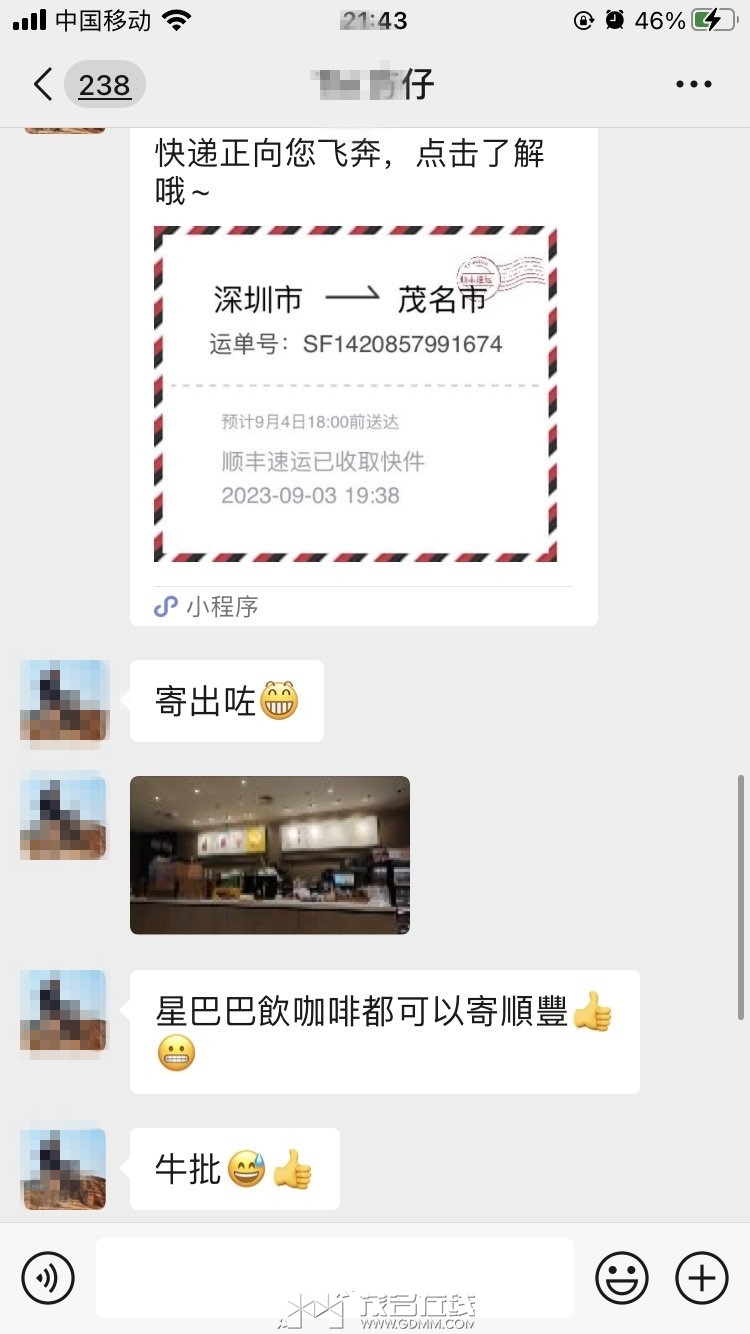Open the plus attachment menu

[702, 1277]
